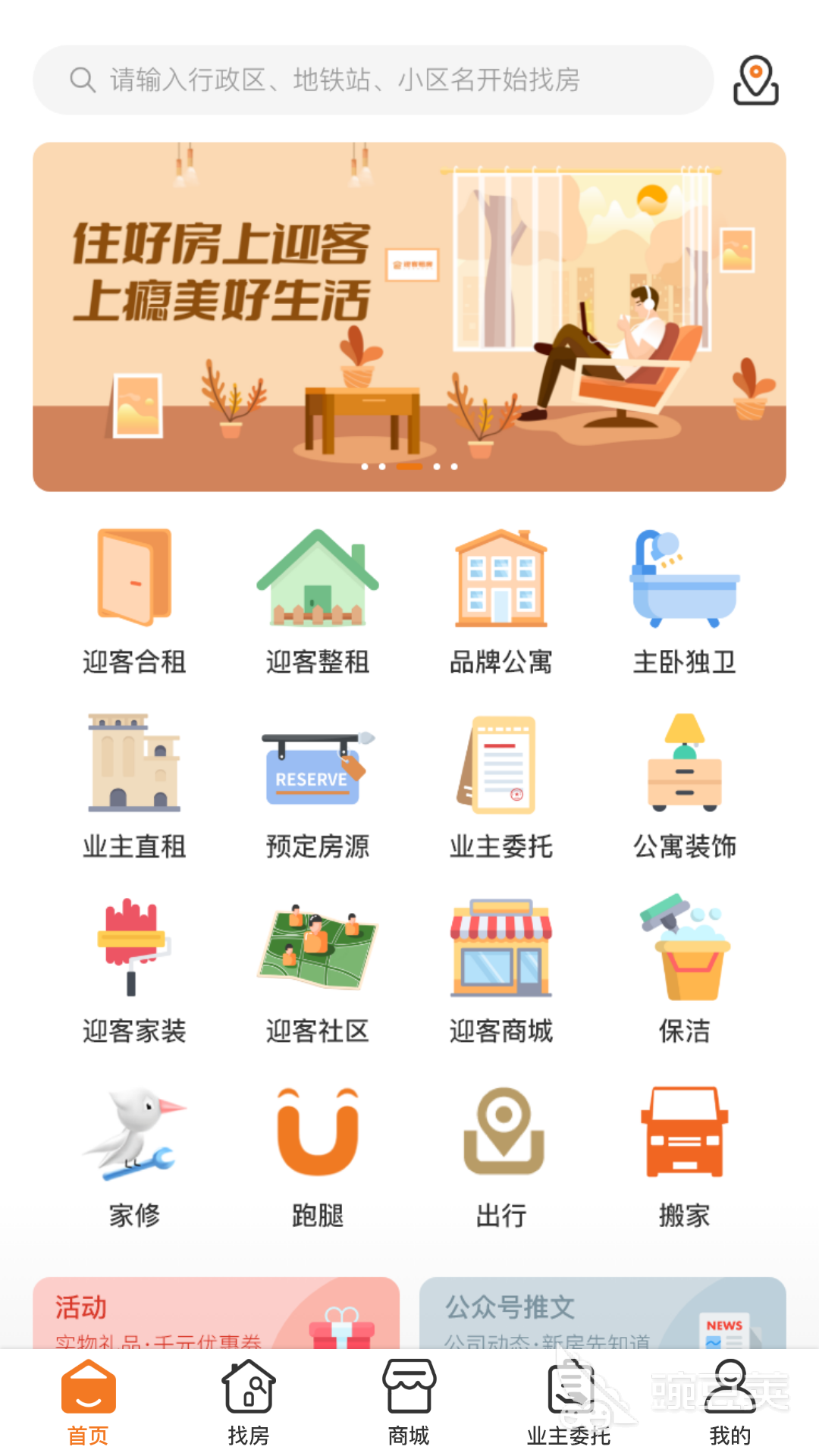This screenshot has width=819, height=1456.
Task: Go to the 我的 profile tab
Action: click(730, 1403)
